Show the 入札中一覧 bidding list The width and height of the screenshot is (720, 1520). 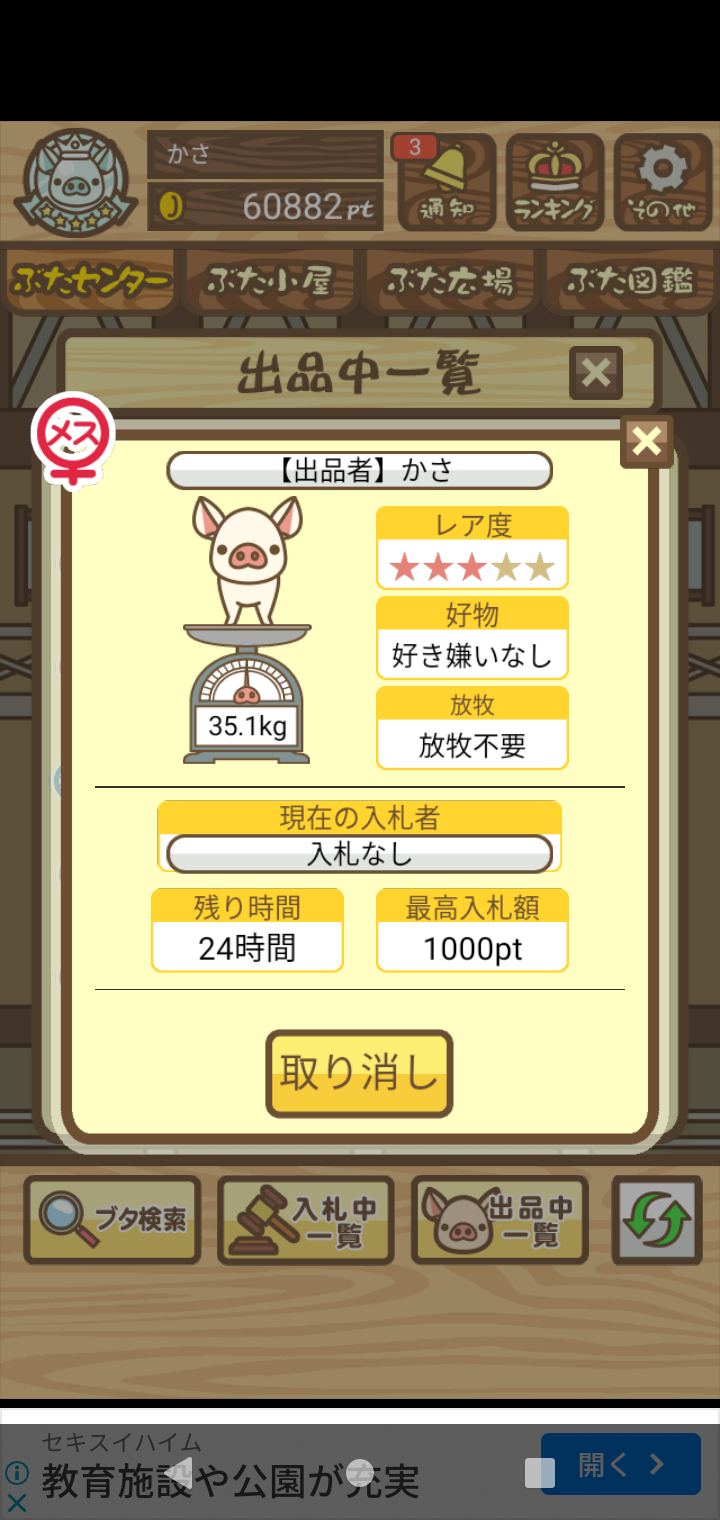pyautogui.click(x=305, y=1220)
